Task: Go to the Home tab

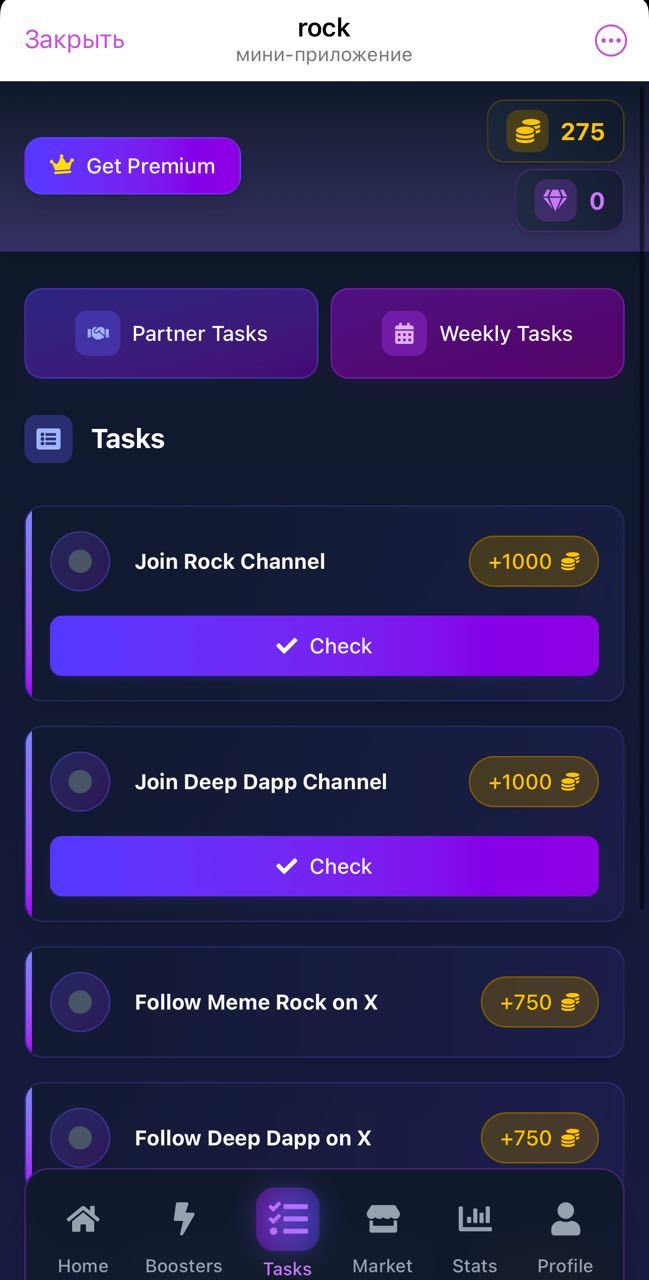Action: pyautogui.click(x=83, y=1236)
